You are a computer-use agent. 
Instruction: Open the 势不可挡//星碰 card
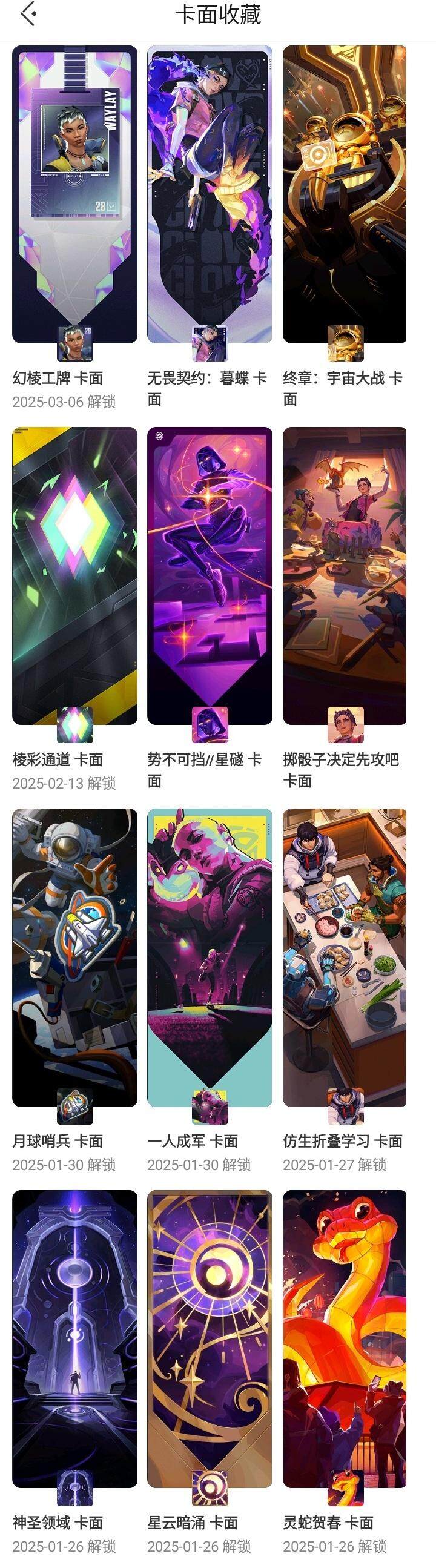point(210,575)
